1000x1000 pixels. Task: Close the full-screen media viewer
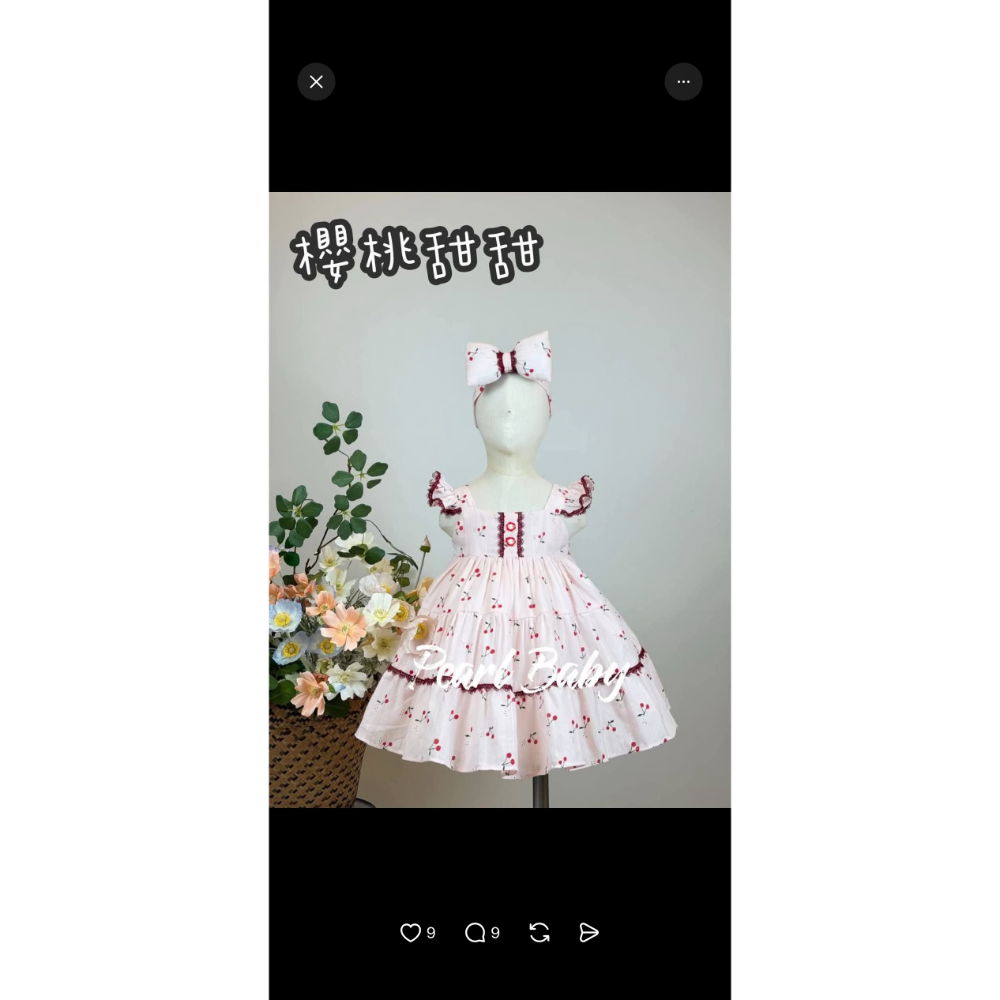pos(316,82)
